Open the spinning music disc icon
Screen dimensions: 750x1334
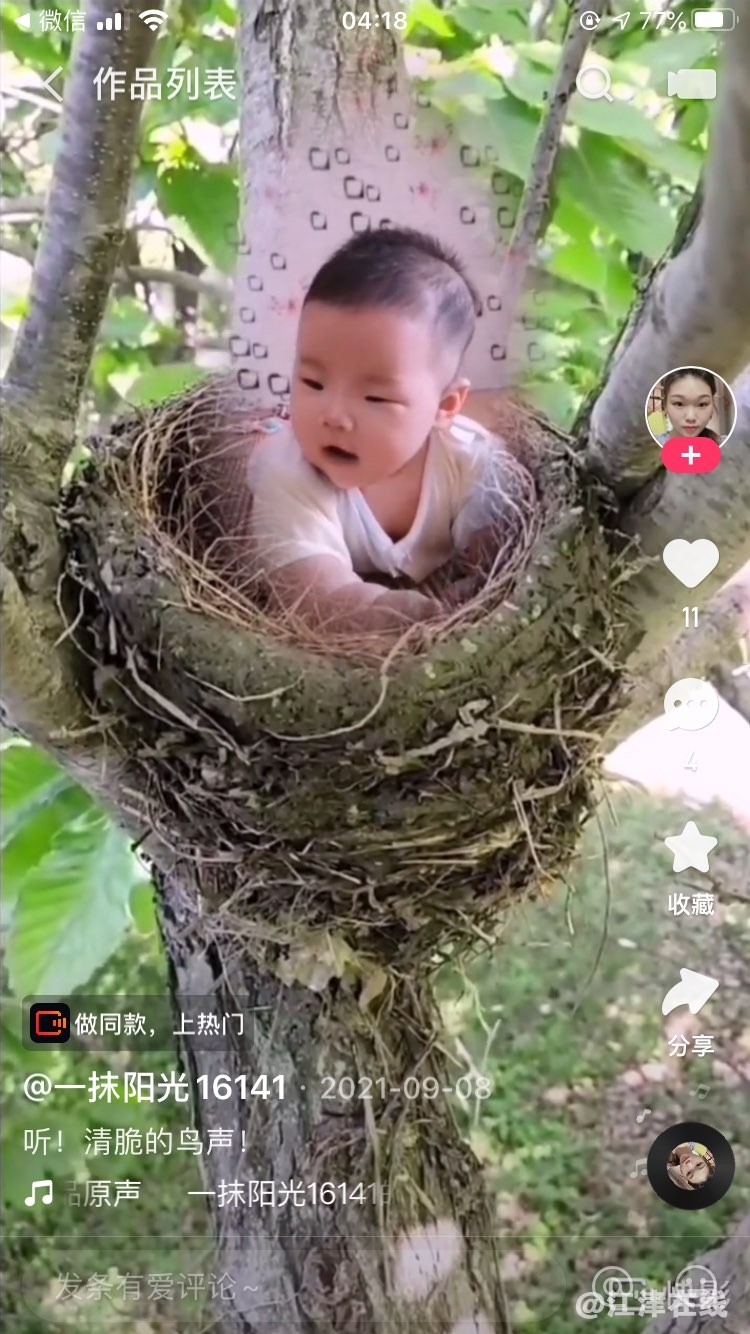pos(690,1166)
